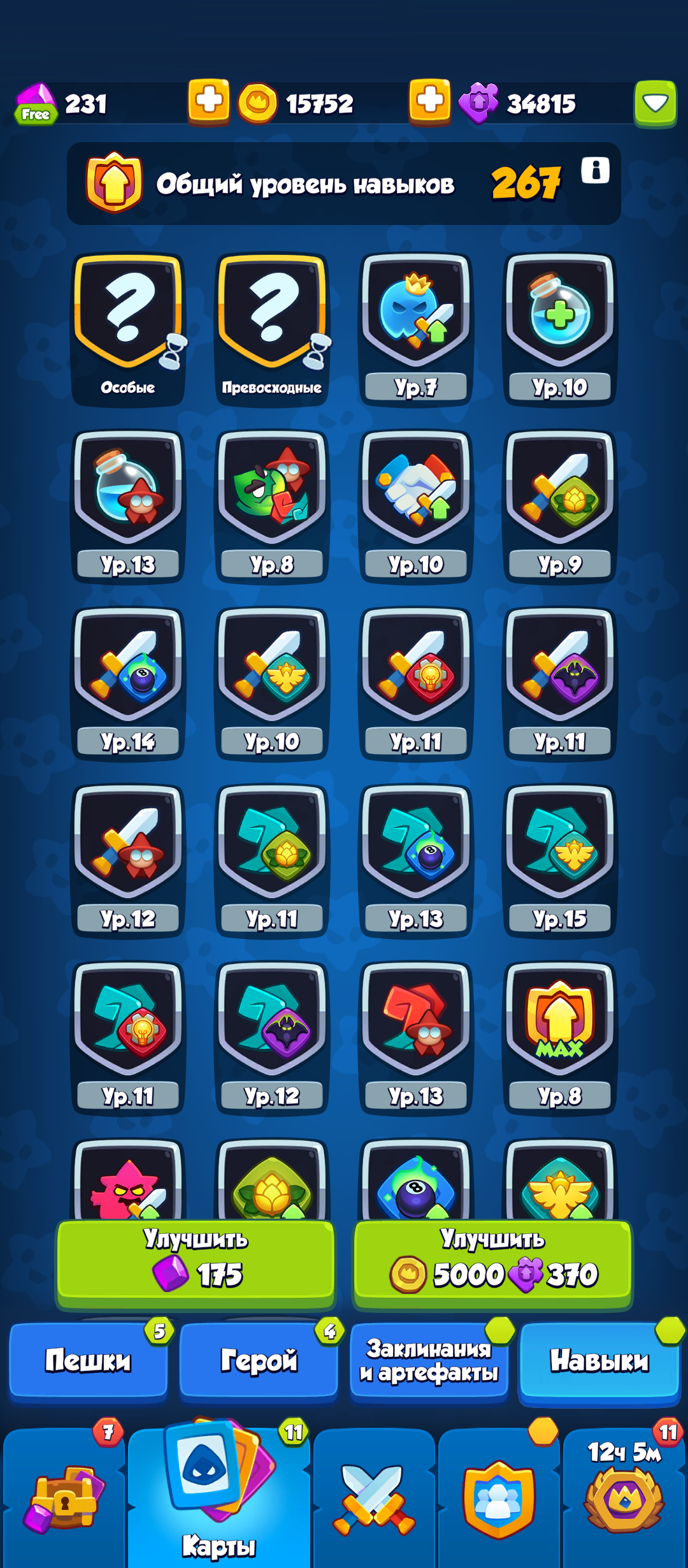Switch to the Пешки tab
This screenshot has width=688, height=1568.
pos(88,1361)
